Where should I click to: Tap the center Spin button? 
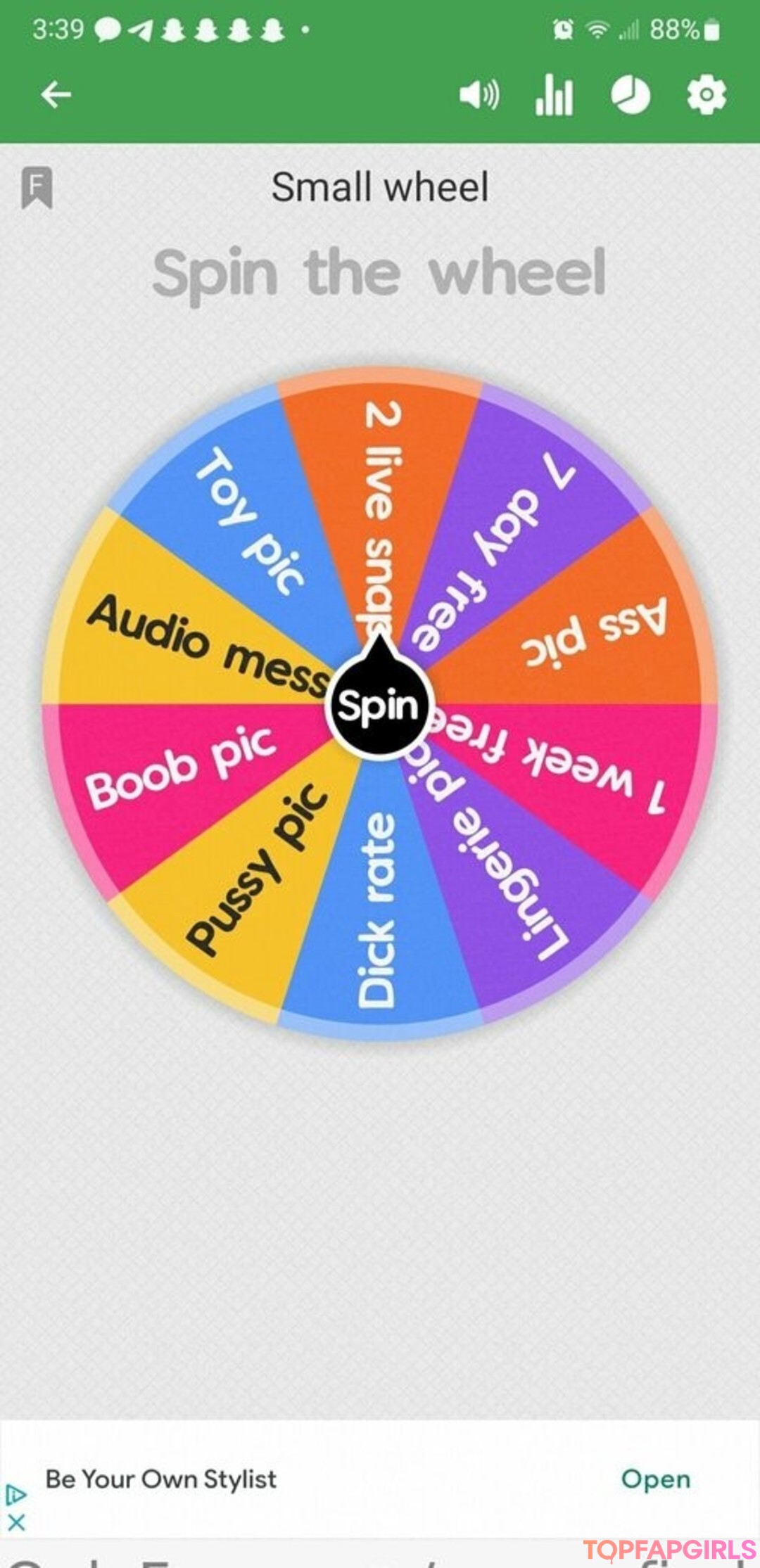pyautogui.click(x=379, y=705)
